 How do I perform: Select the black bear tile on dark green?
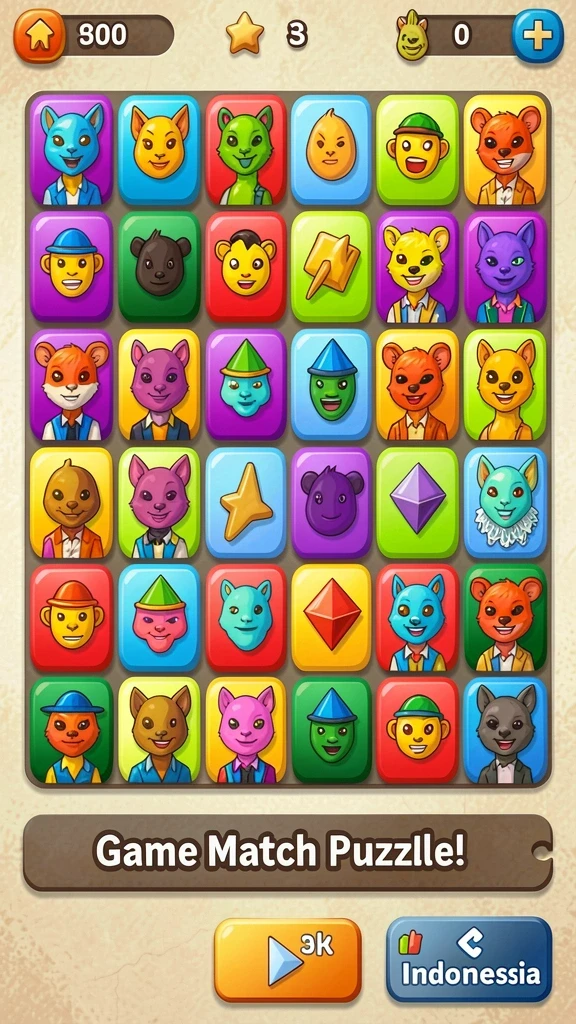point(160,266)
